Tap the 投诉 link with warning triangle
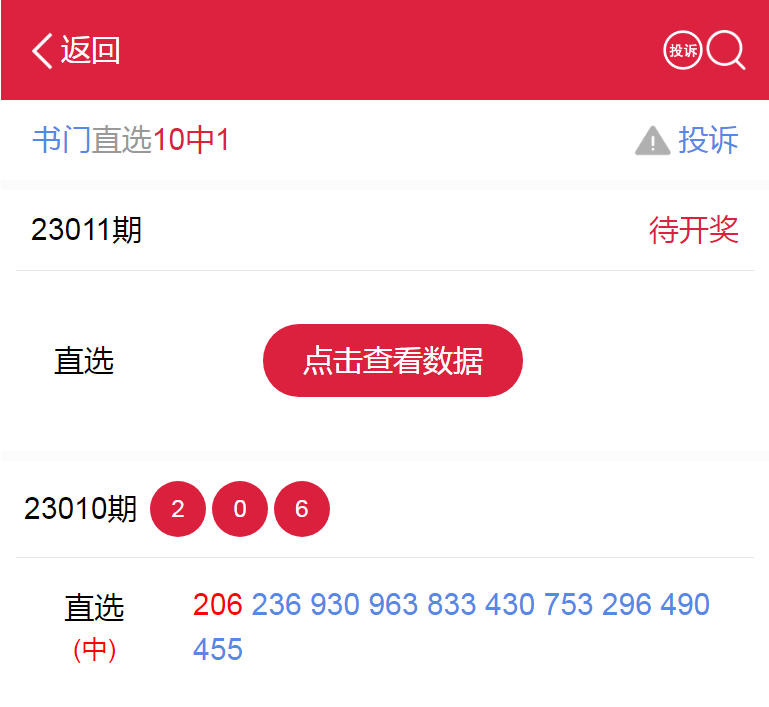Viewport: 769px width, 707px height. [688, 141]
